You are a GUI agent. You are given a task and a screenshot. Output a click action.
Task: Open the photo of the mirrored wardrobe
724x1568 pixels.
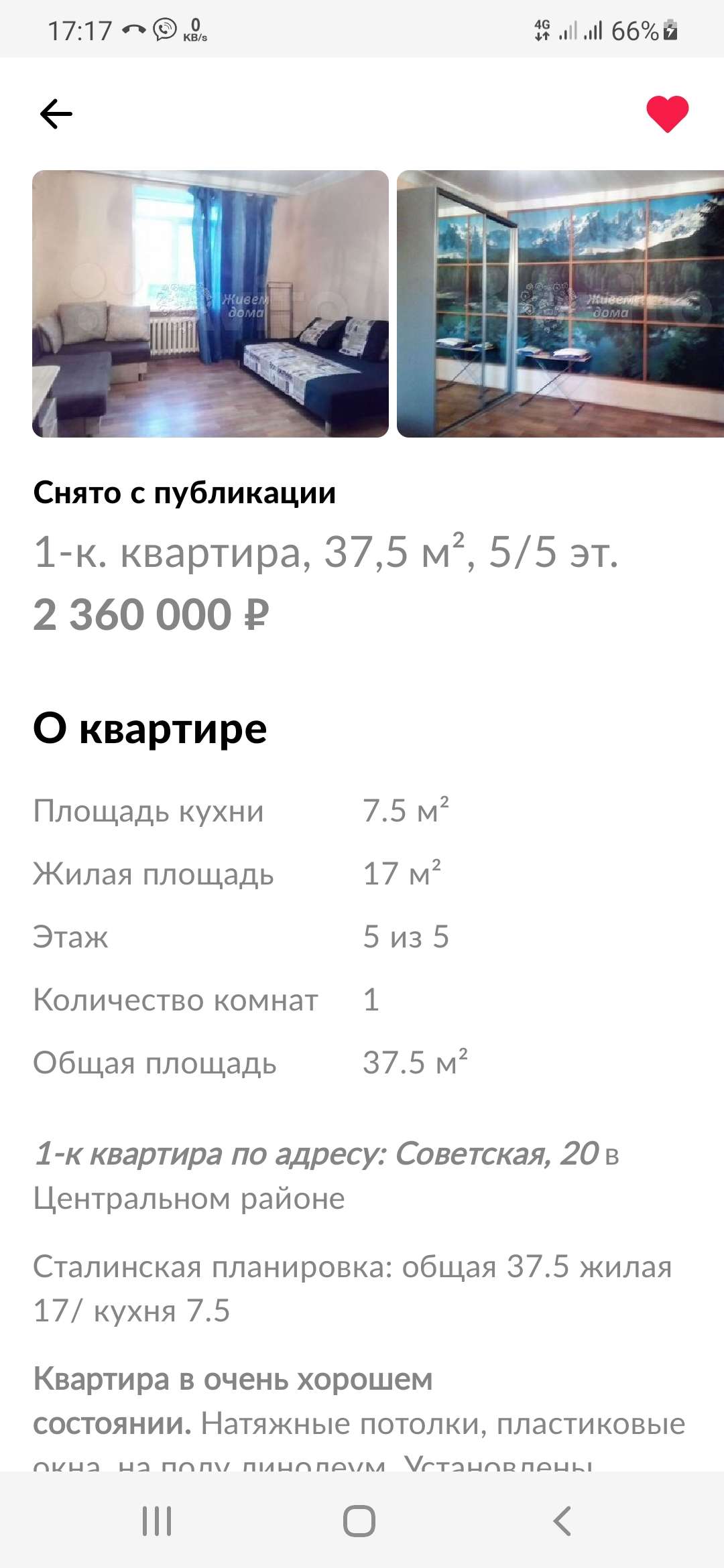(x=560, y=304)
